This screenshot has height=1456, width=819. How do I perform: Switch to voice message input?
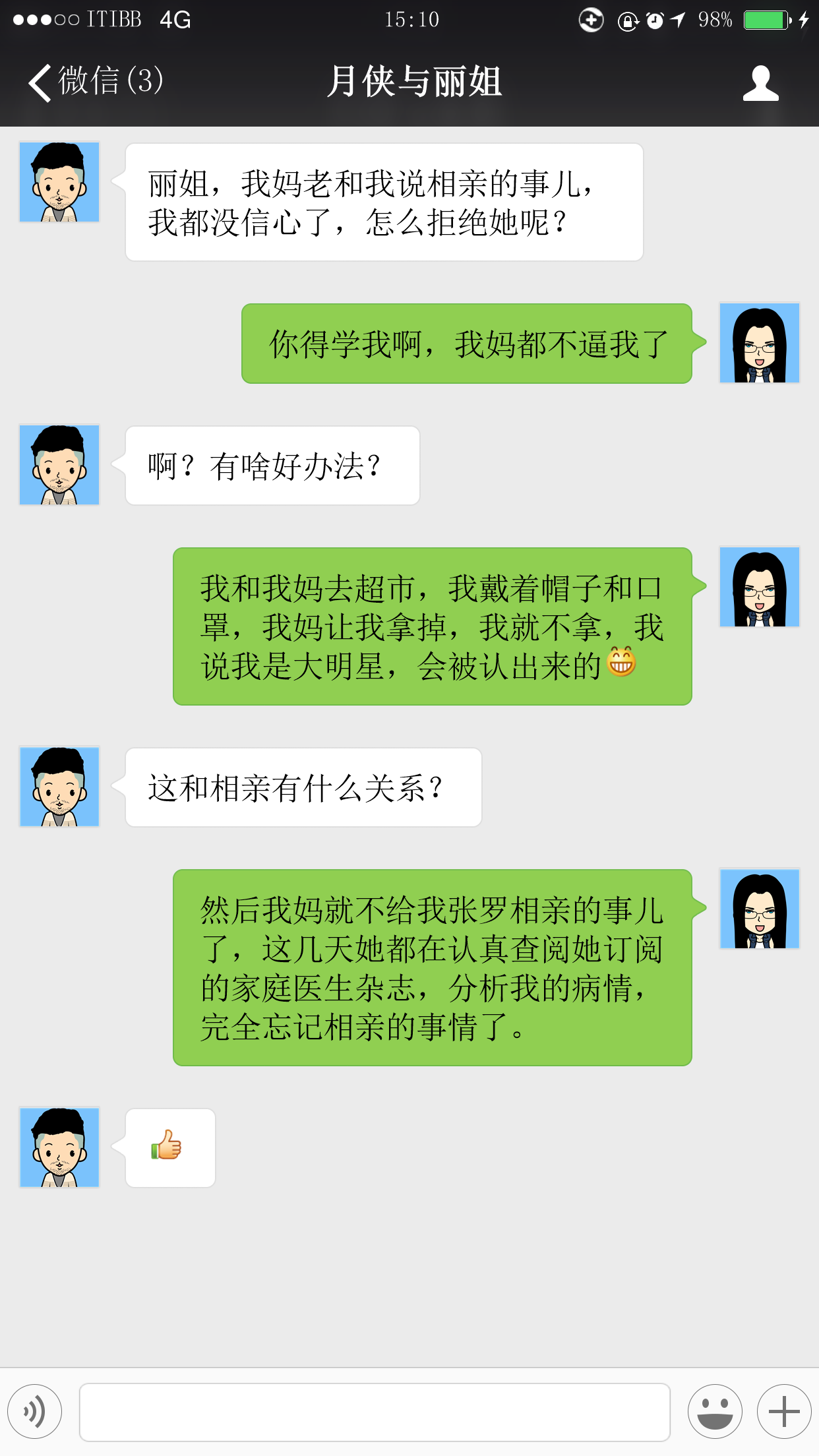34,1412
